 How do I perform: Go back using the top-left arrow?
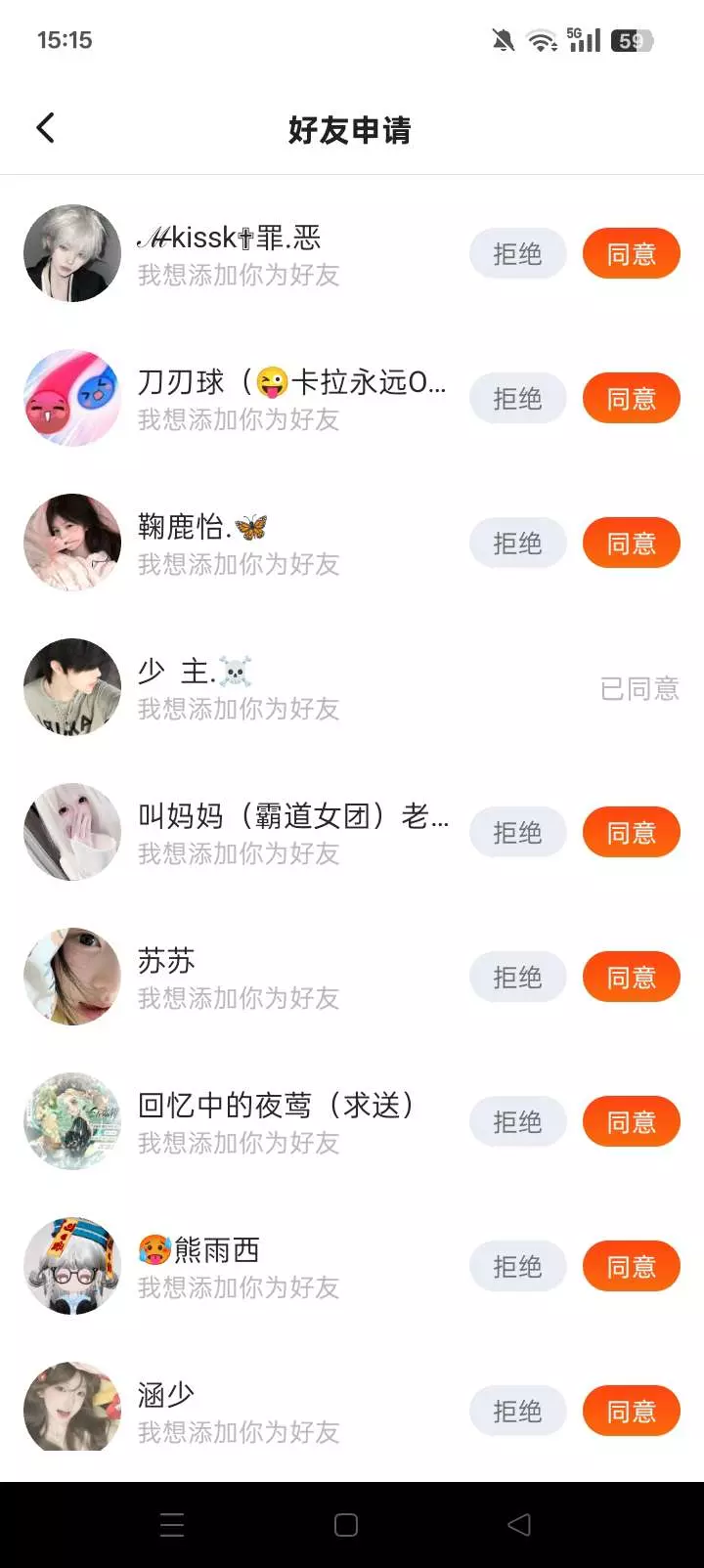45,128
